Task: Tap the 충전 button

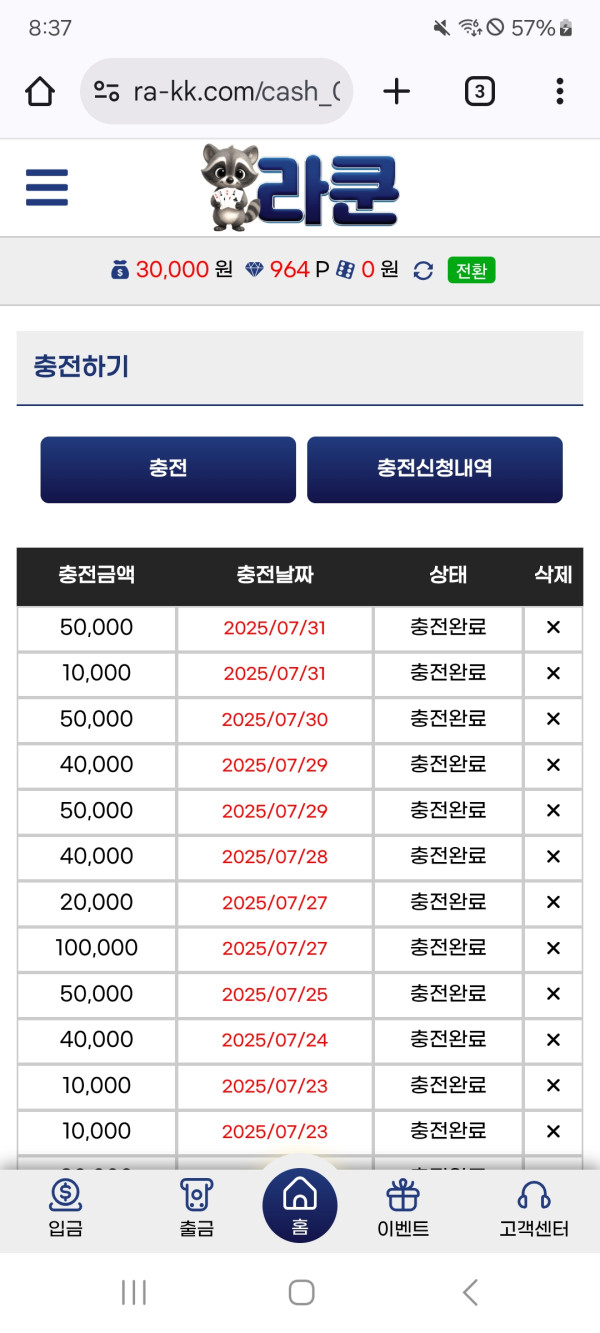Action: click(168, 469)
